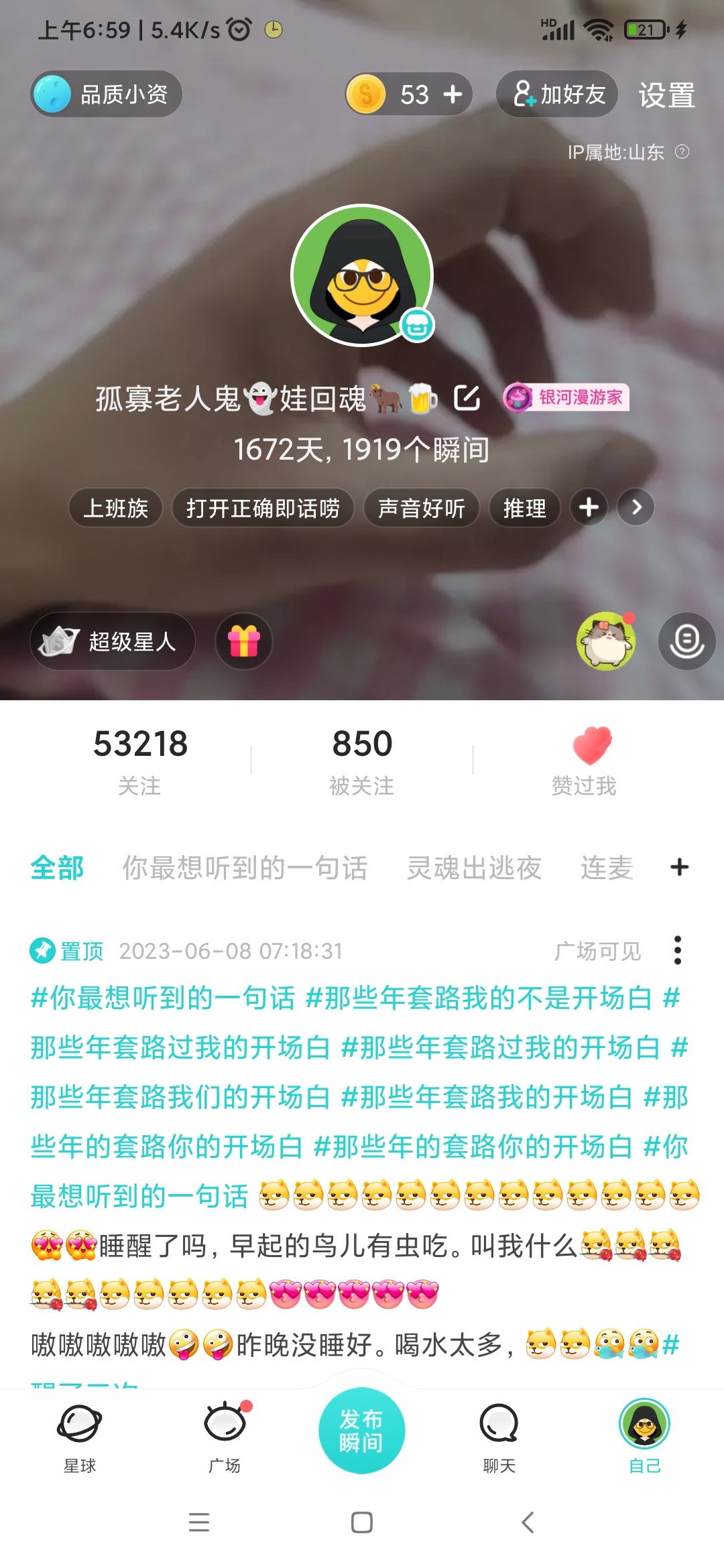The height and width of the screenshot is (1568, 724).
Task: Tap 发布瞬间 to publish a moment
Action: click(361, 1430)
